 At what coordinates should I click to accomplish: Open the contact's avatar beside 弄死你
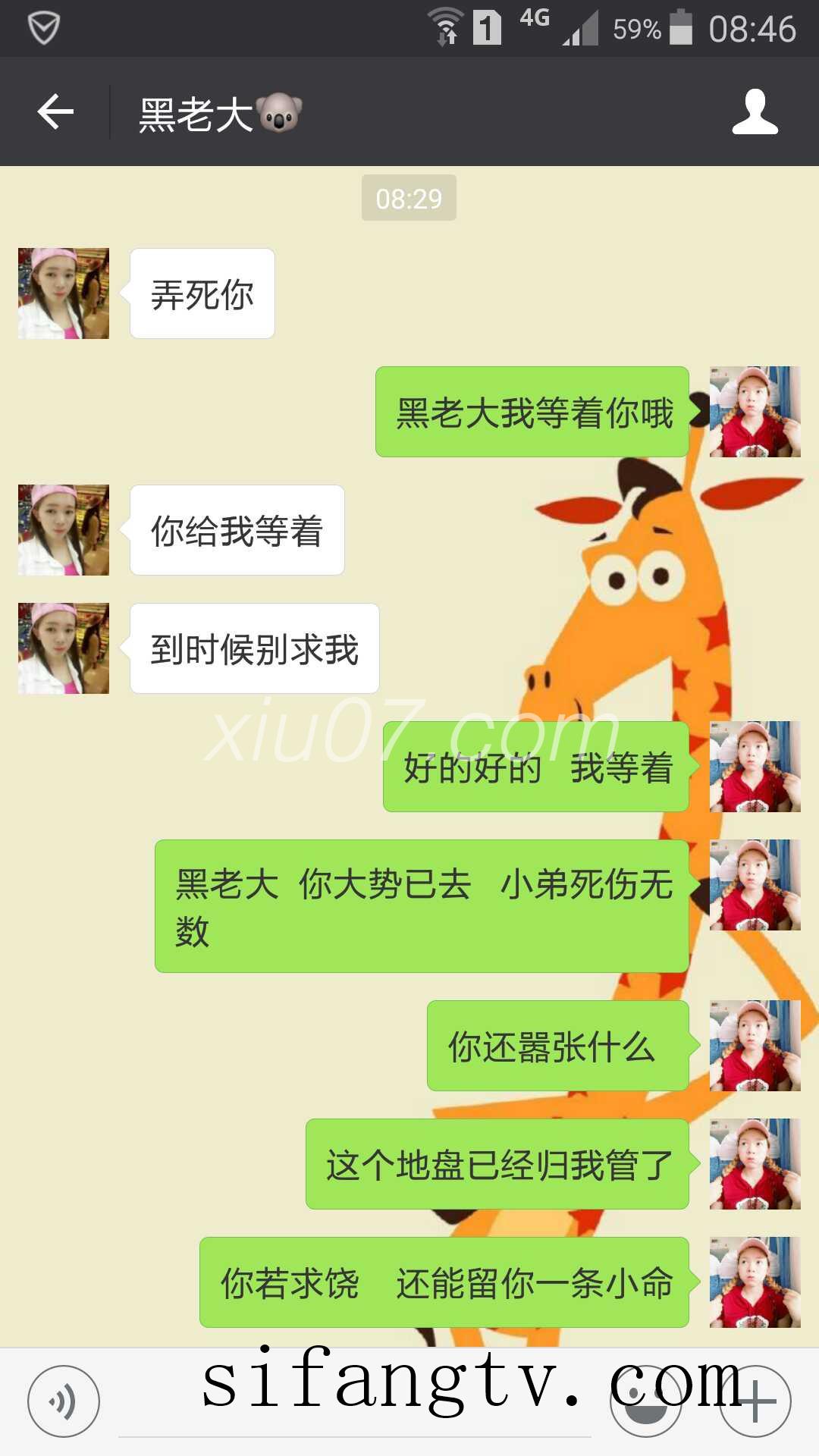(x=64, y=293)
